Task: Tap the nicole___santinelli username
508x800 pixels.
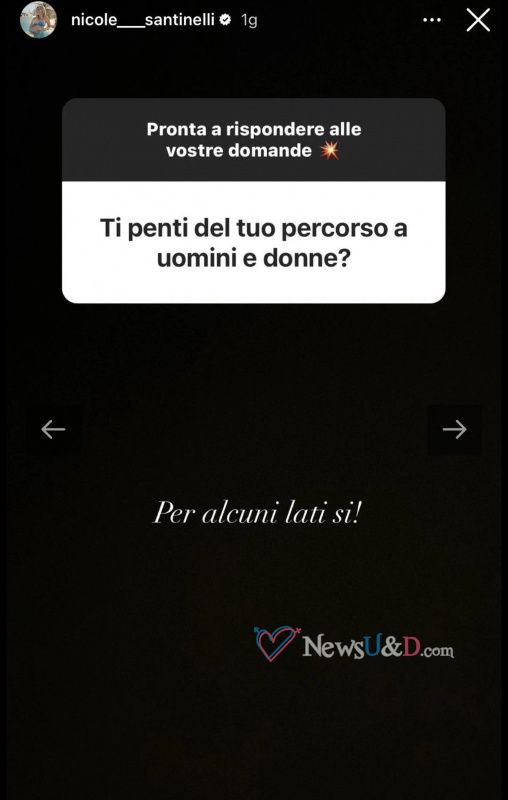Action: point(143,20)
